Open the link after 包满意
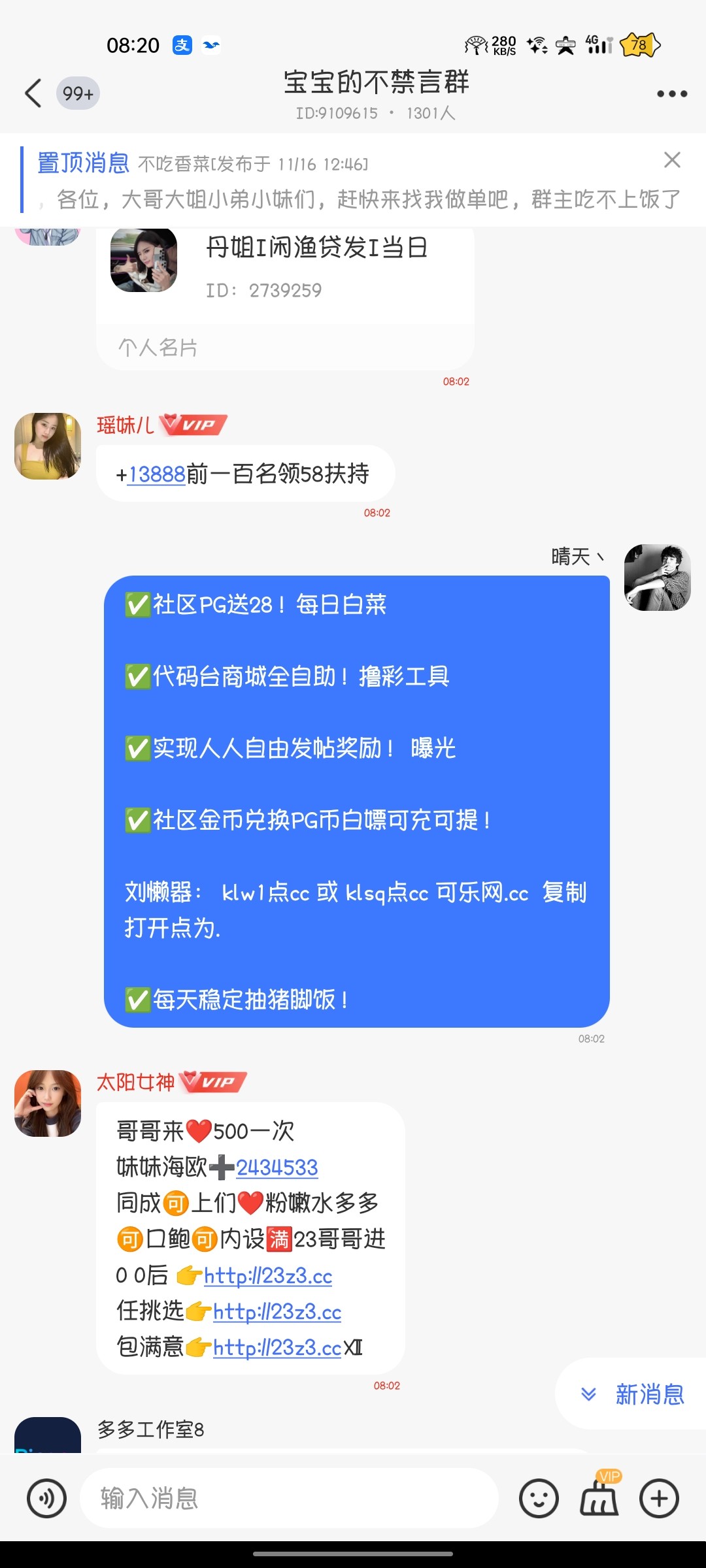The image size is (706, 1568). pos(277,1348)
